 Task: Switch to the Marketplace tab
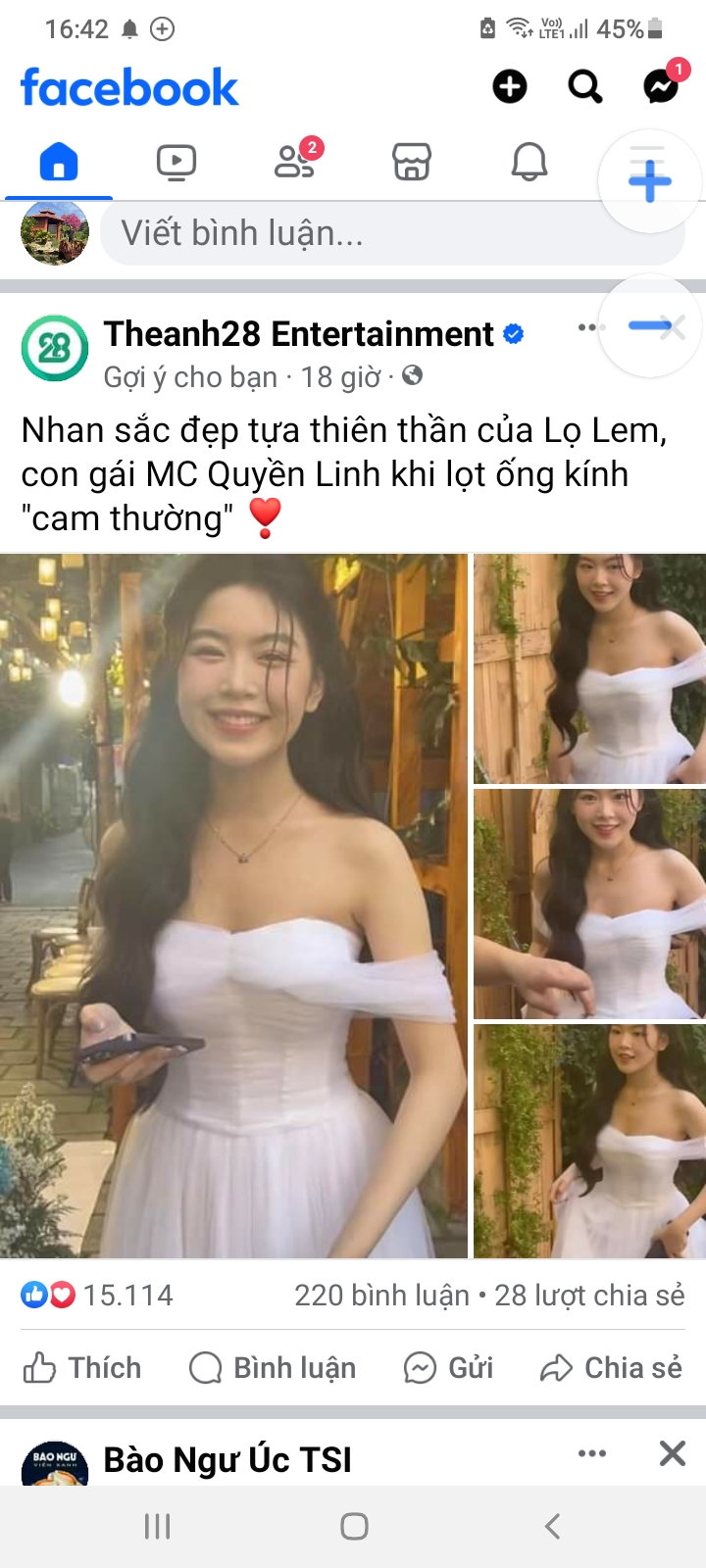(412, 162)
